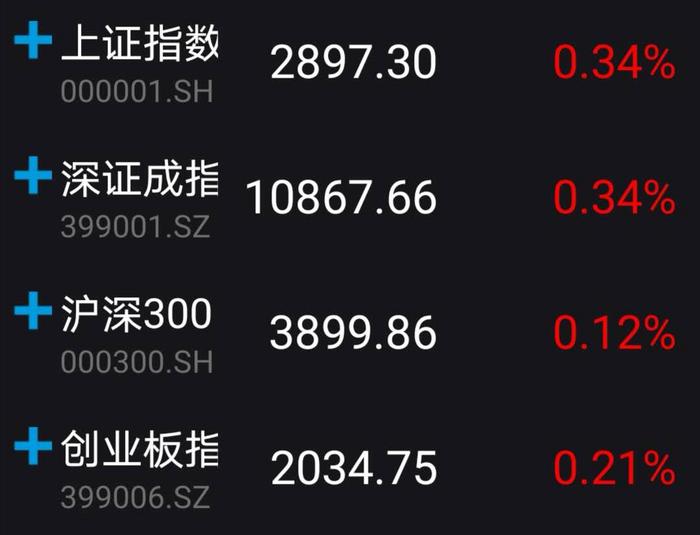Add 沪深300 to the watchlist
Screen dimensions: 700x535
32,312
